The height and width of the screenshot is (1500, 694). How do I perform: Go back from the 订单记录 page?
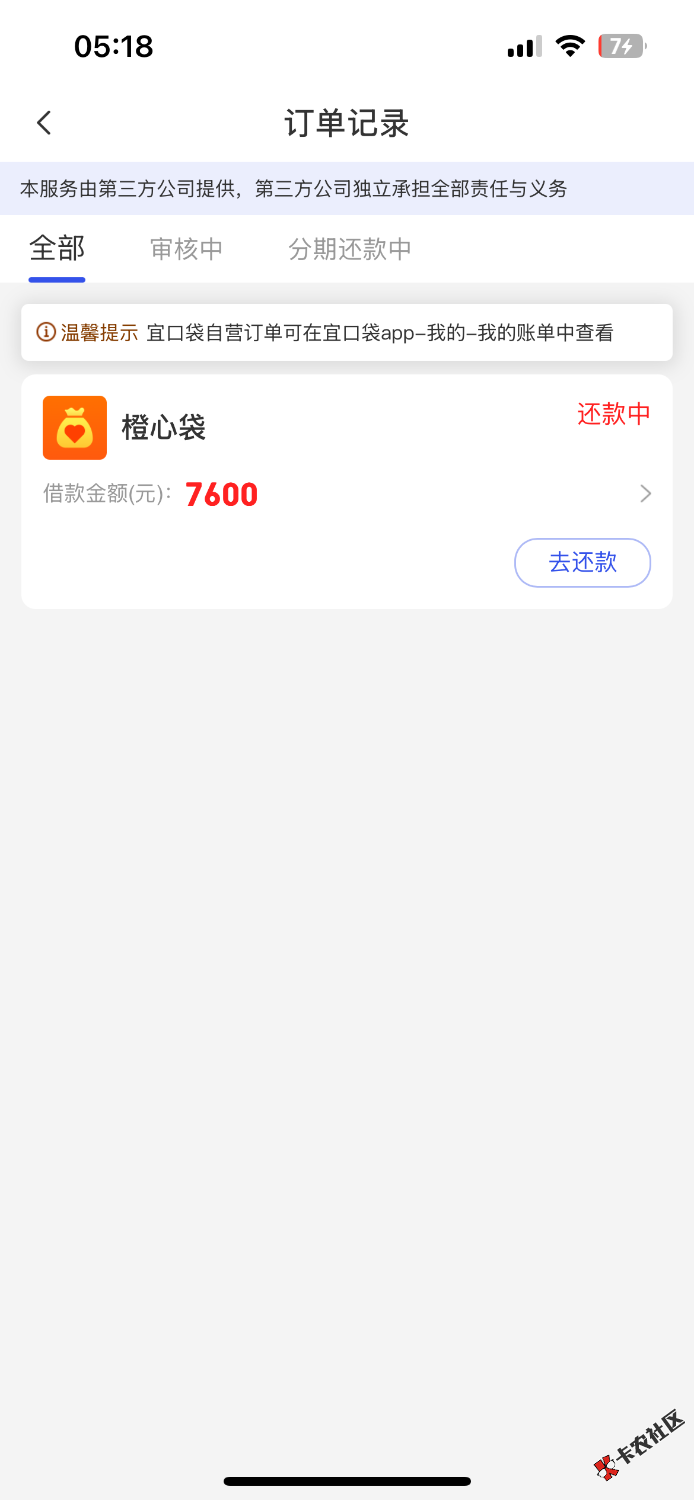click(x=44, y=123)
